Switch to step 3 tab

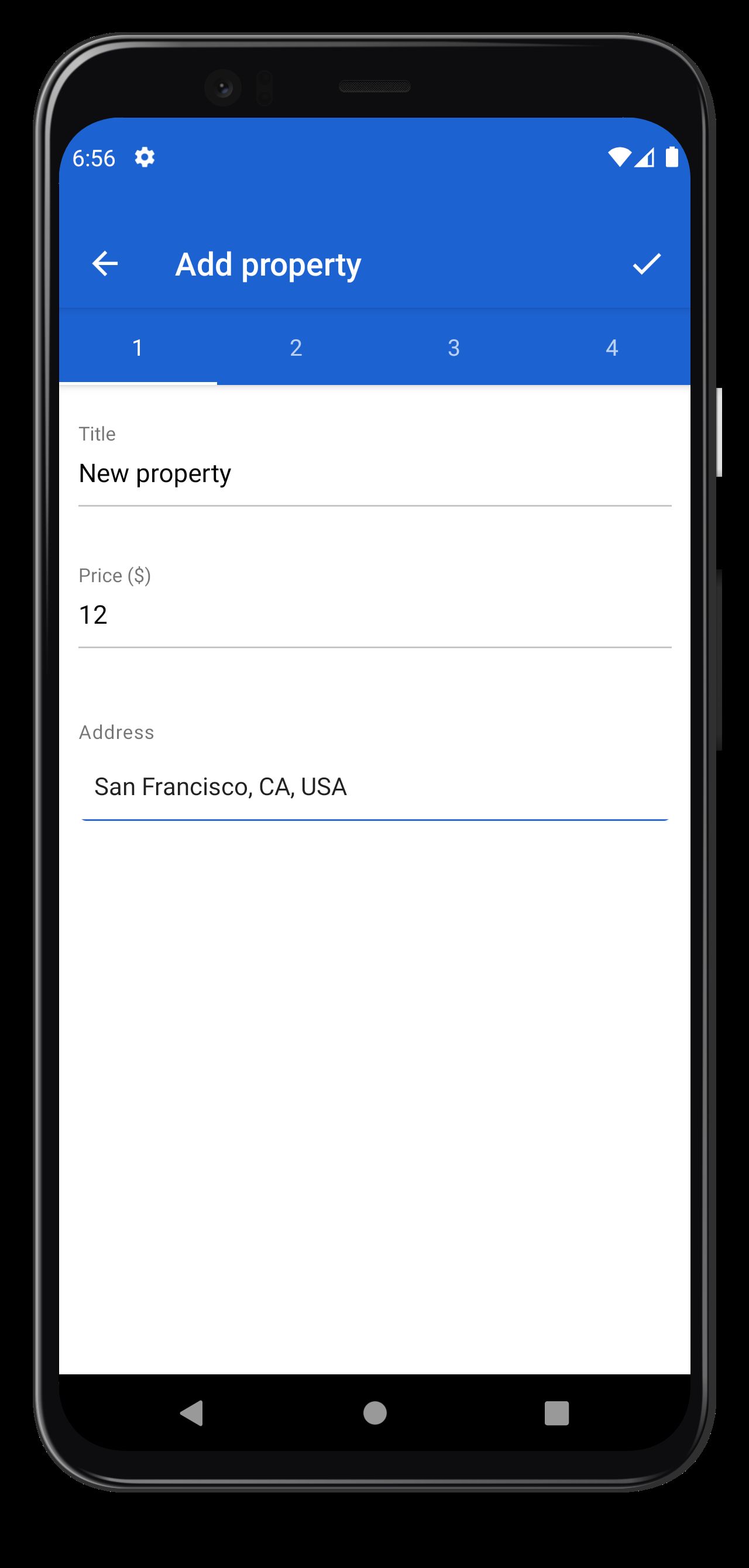(453, 348)
